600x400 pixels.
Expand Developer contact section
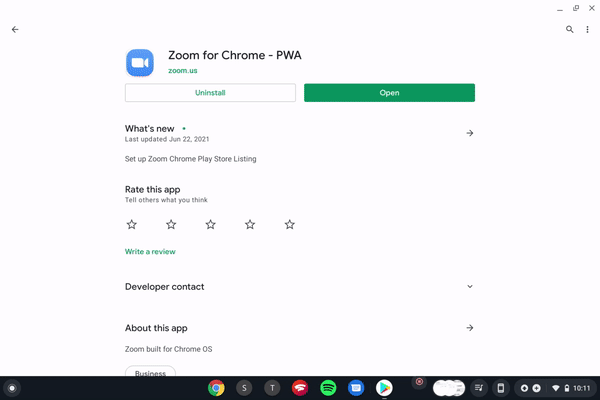pos(470,287)
